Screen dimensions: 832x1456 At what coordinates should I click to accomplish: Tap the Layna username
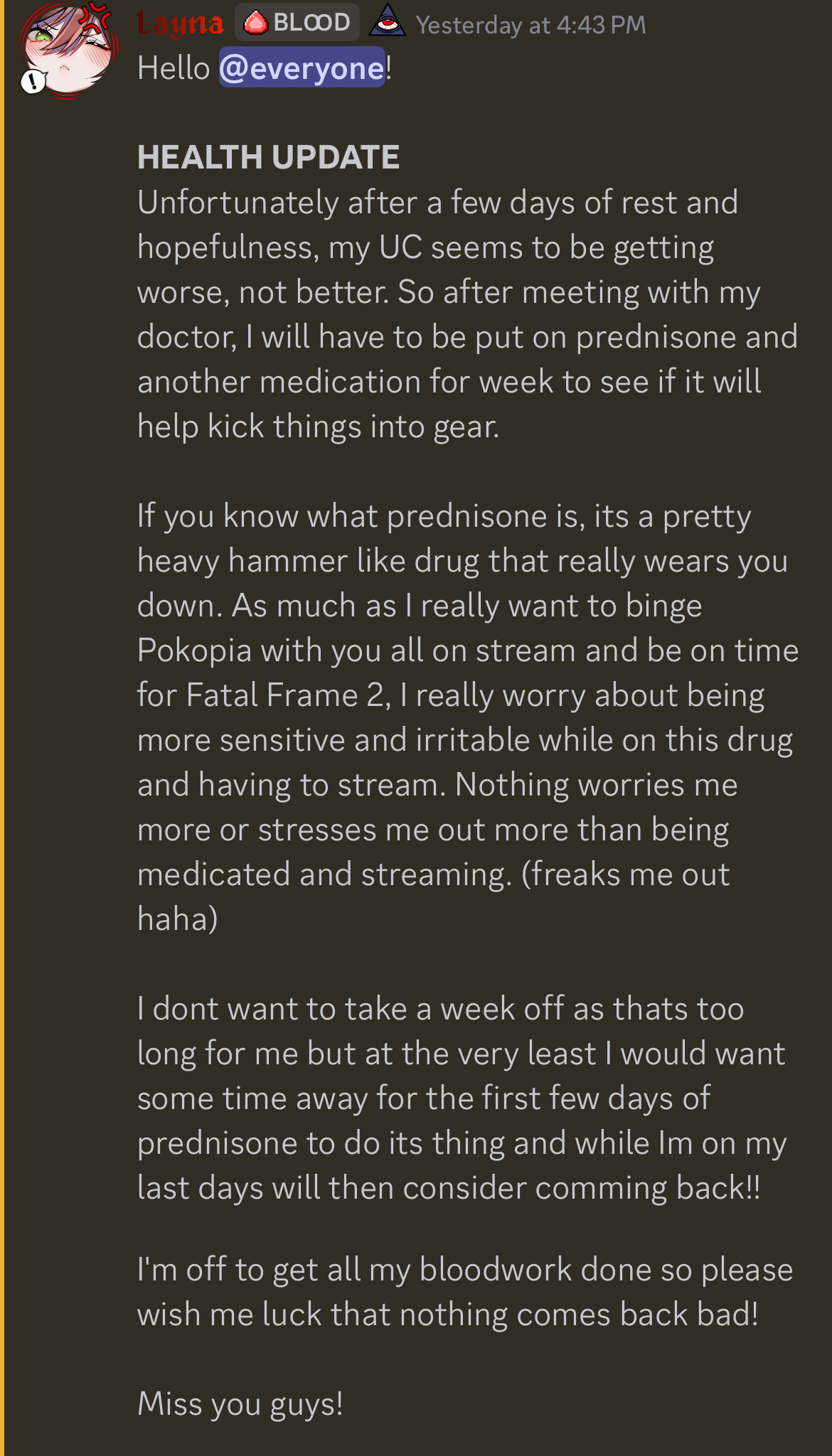180,24
